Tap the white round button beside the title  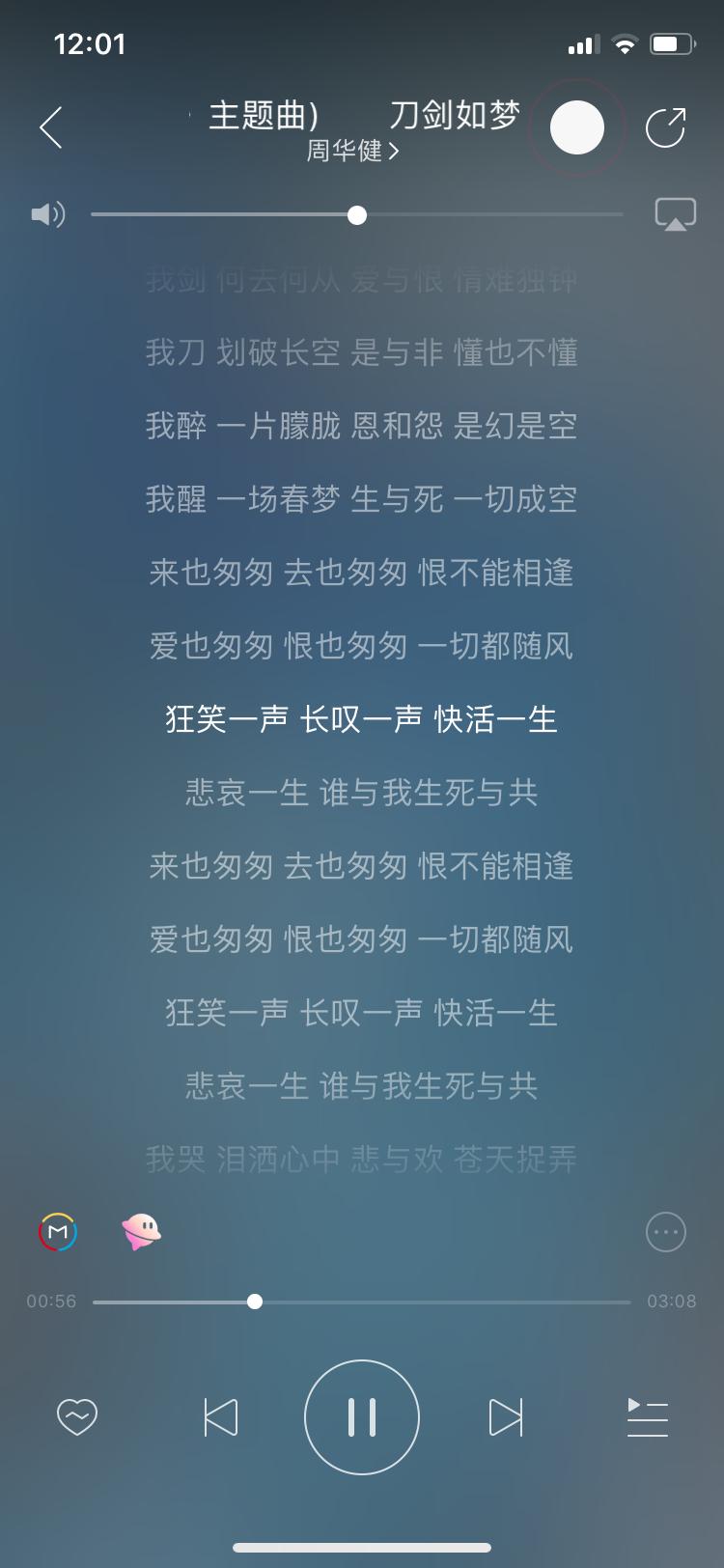point(577,127)
